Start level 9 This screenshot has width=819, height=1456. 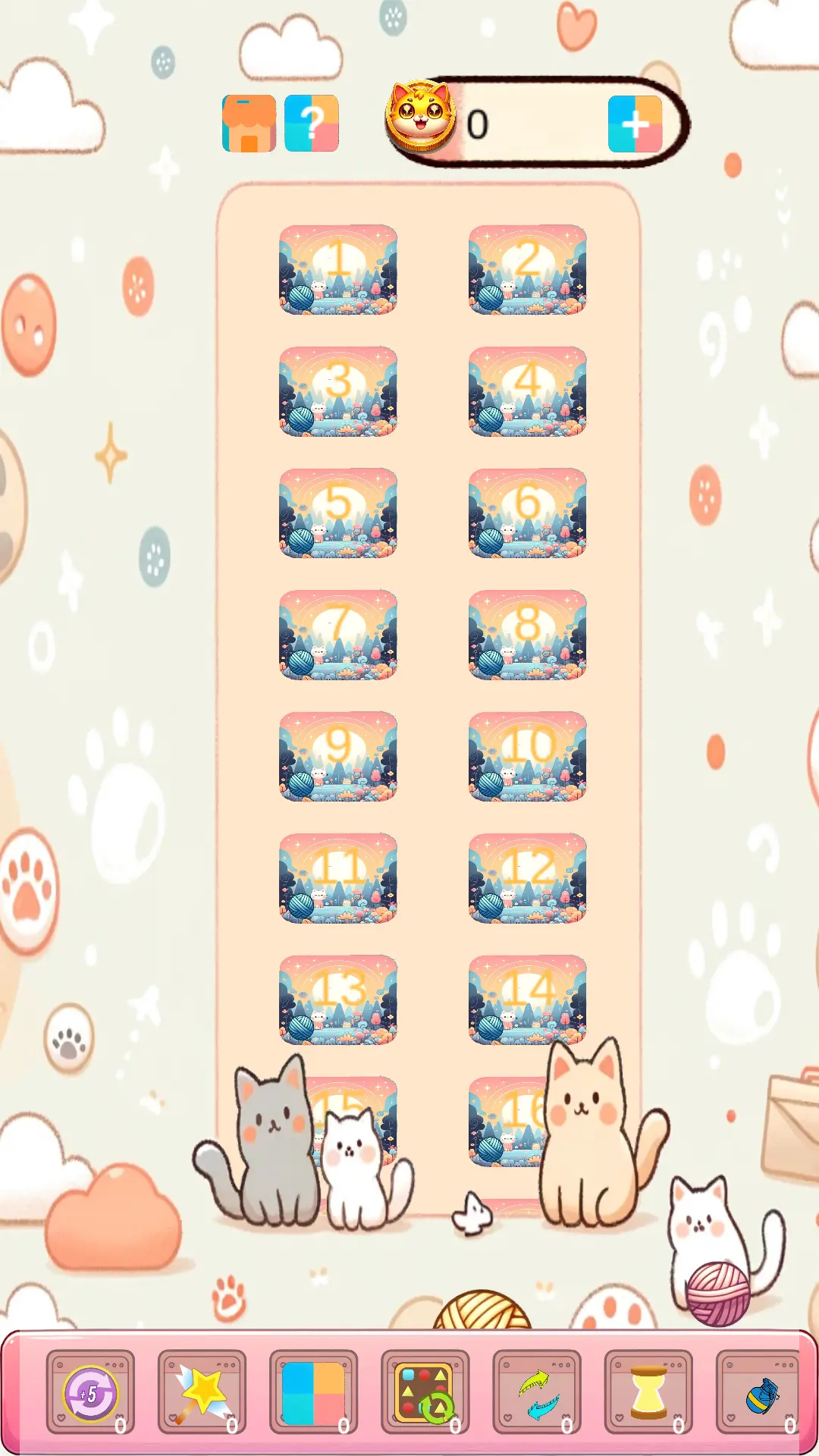pyautogui.click(x=338, y=756)
